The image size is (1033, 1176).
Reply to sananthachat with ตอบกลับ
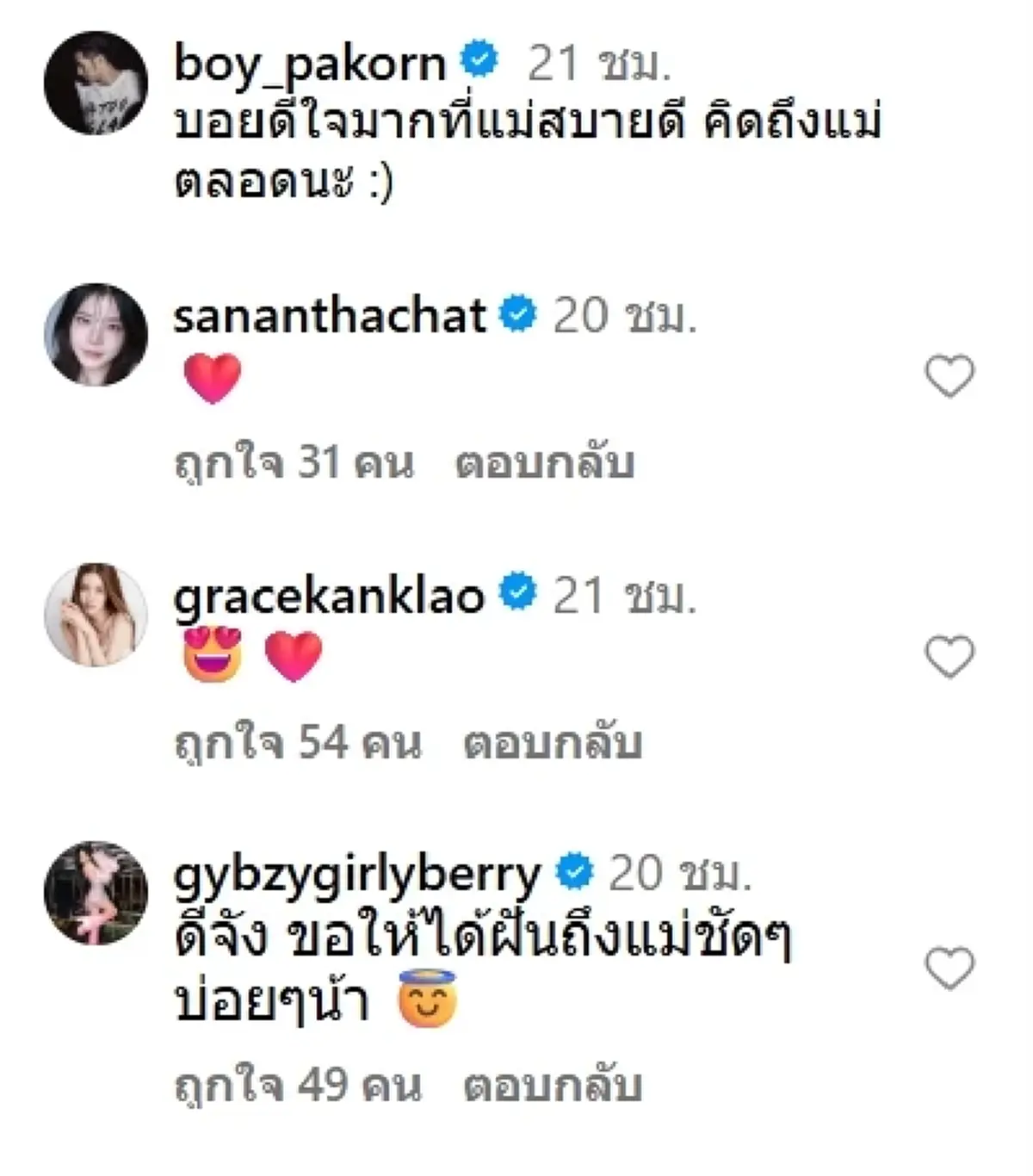tap(542, 461)
